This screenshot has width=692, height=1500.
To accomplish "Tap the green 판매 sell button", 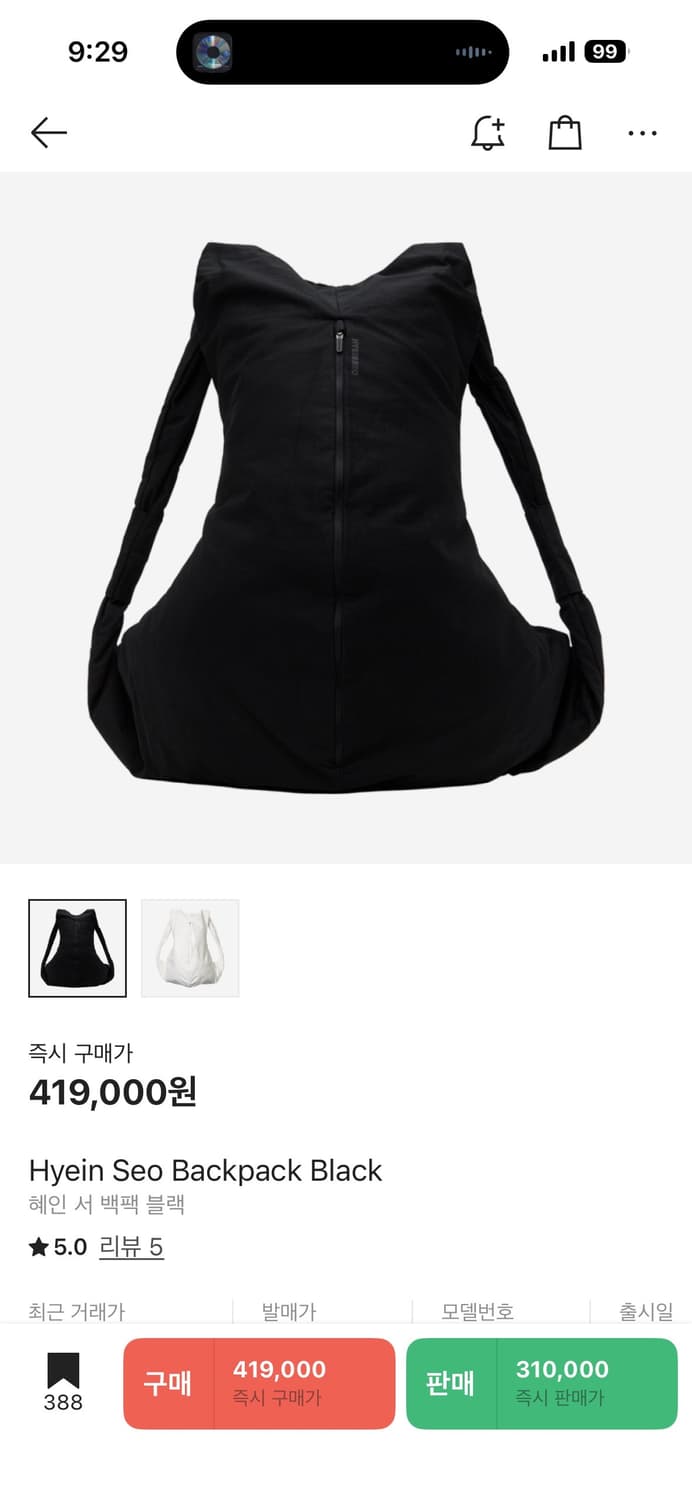I will (542, 1383).
